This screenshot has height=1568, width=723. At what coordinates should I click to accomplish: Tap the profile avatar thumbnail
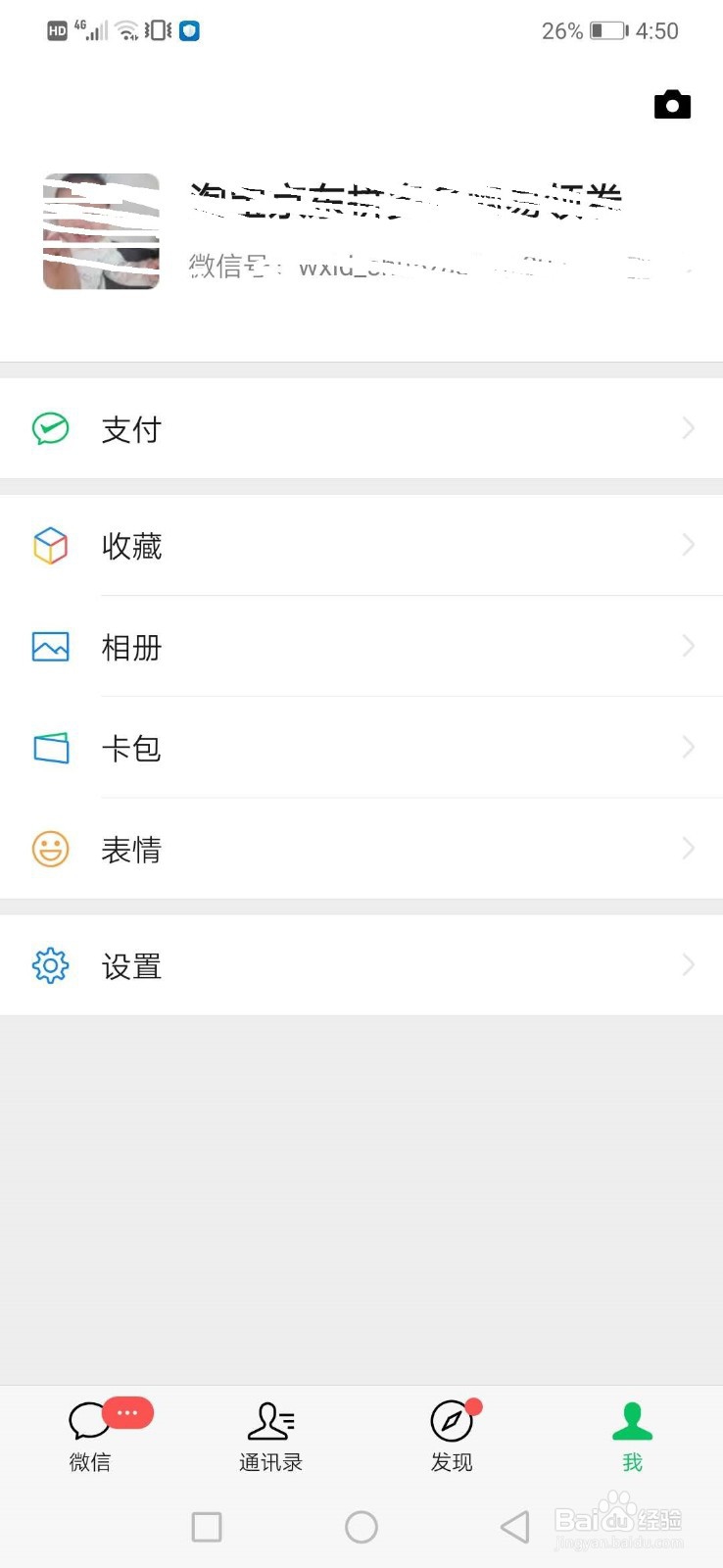pos(101,230)
